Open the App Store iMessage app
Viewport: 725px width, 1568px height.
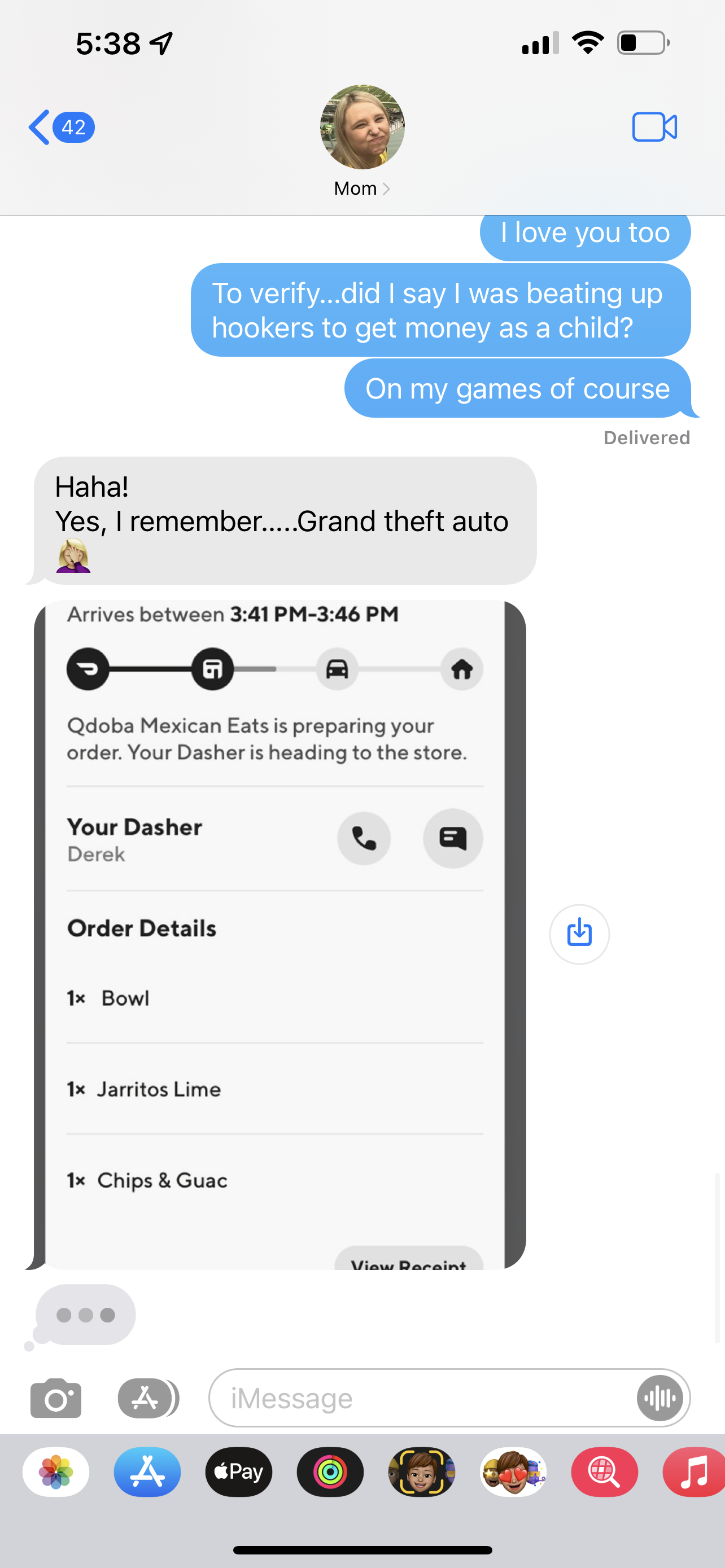pos(147,1472)
